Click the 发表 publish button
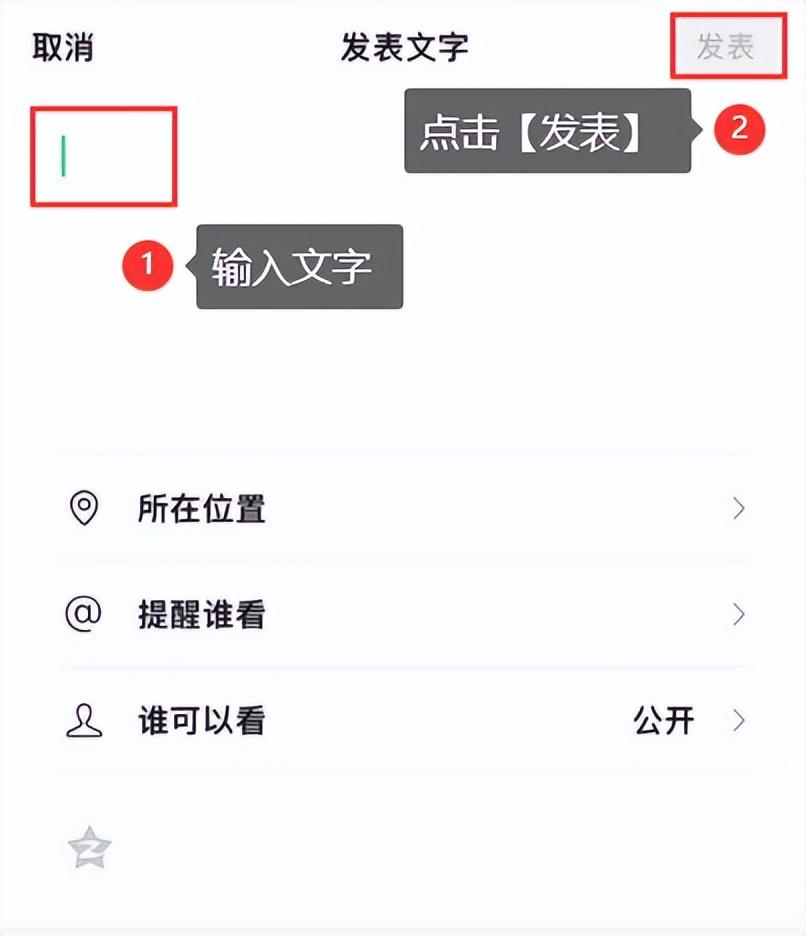This screenshot has height=936, width=806. click(x=729, y=46)
